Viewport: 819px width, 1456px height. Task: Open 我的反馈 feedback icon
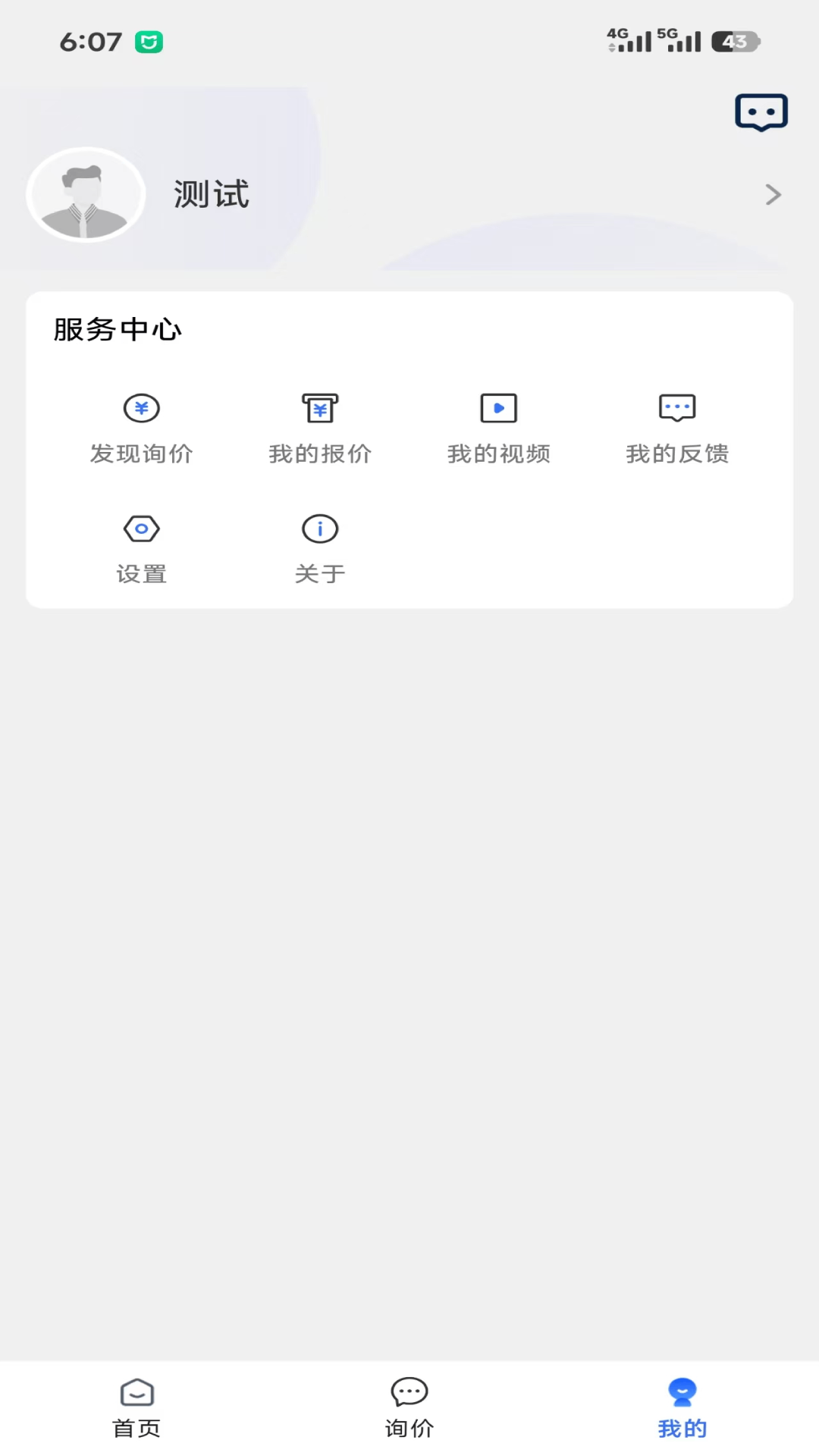678,407
